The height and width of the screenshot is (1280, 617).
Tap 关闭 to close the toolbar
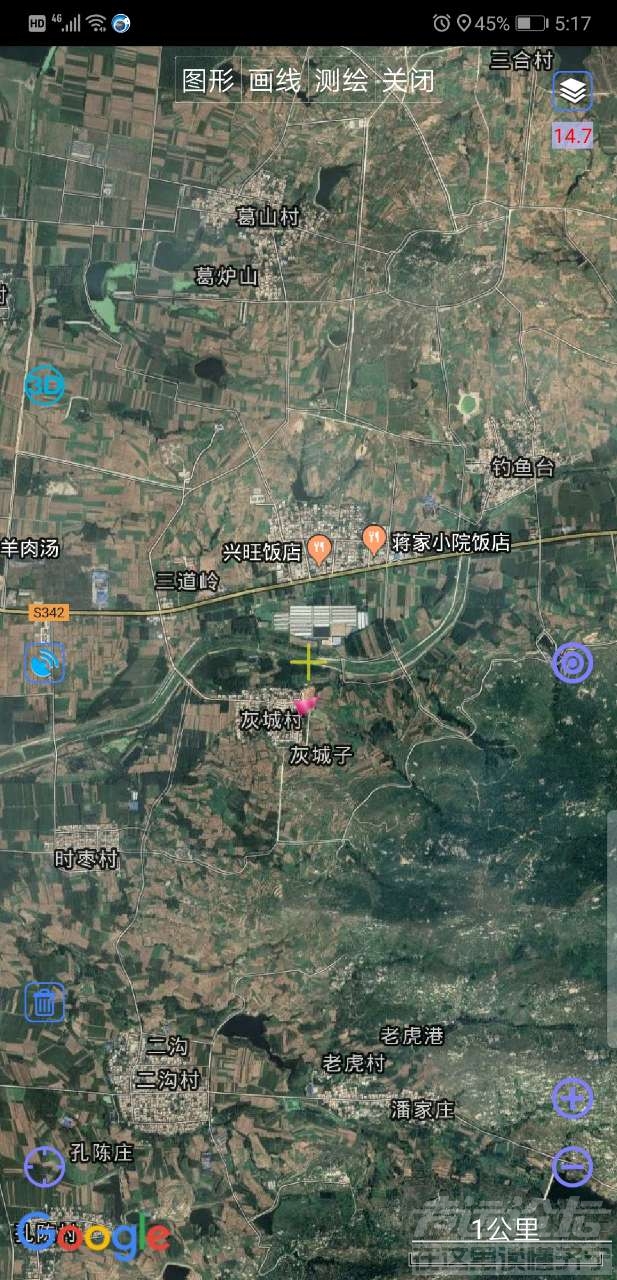click(407, 81)
